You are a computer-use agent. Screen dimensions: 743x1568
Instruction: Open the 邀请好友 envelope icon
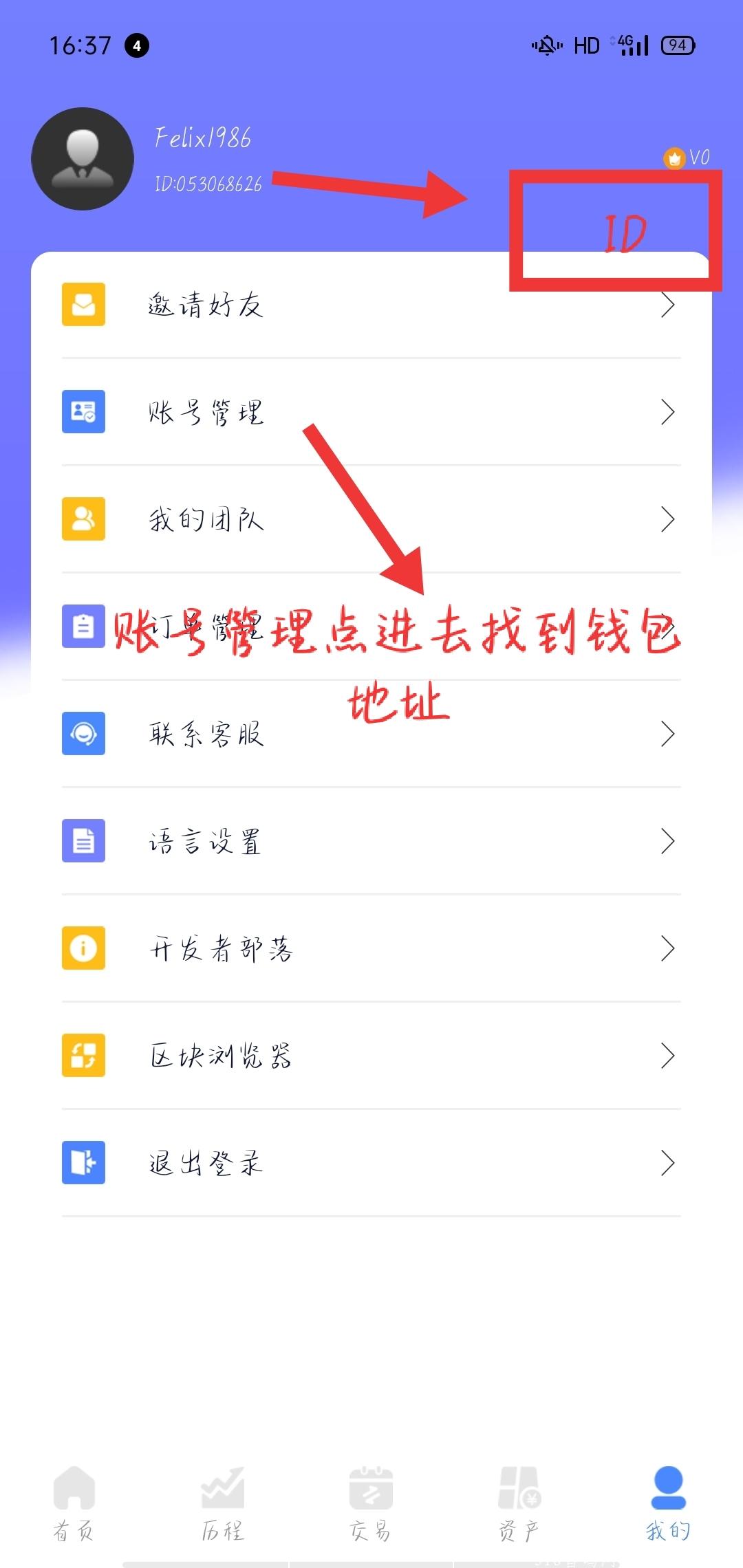tap(83, 305)
